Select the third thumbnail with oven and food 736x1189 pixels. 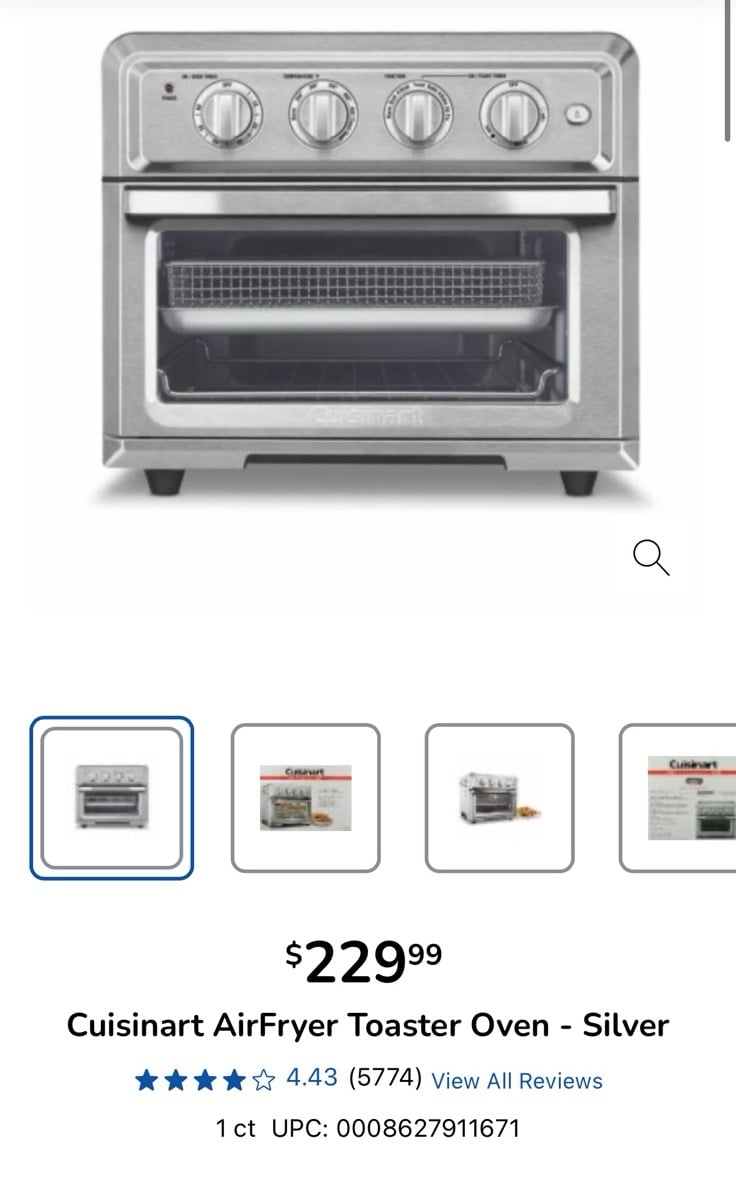coord(500,798)
